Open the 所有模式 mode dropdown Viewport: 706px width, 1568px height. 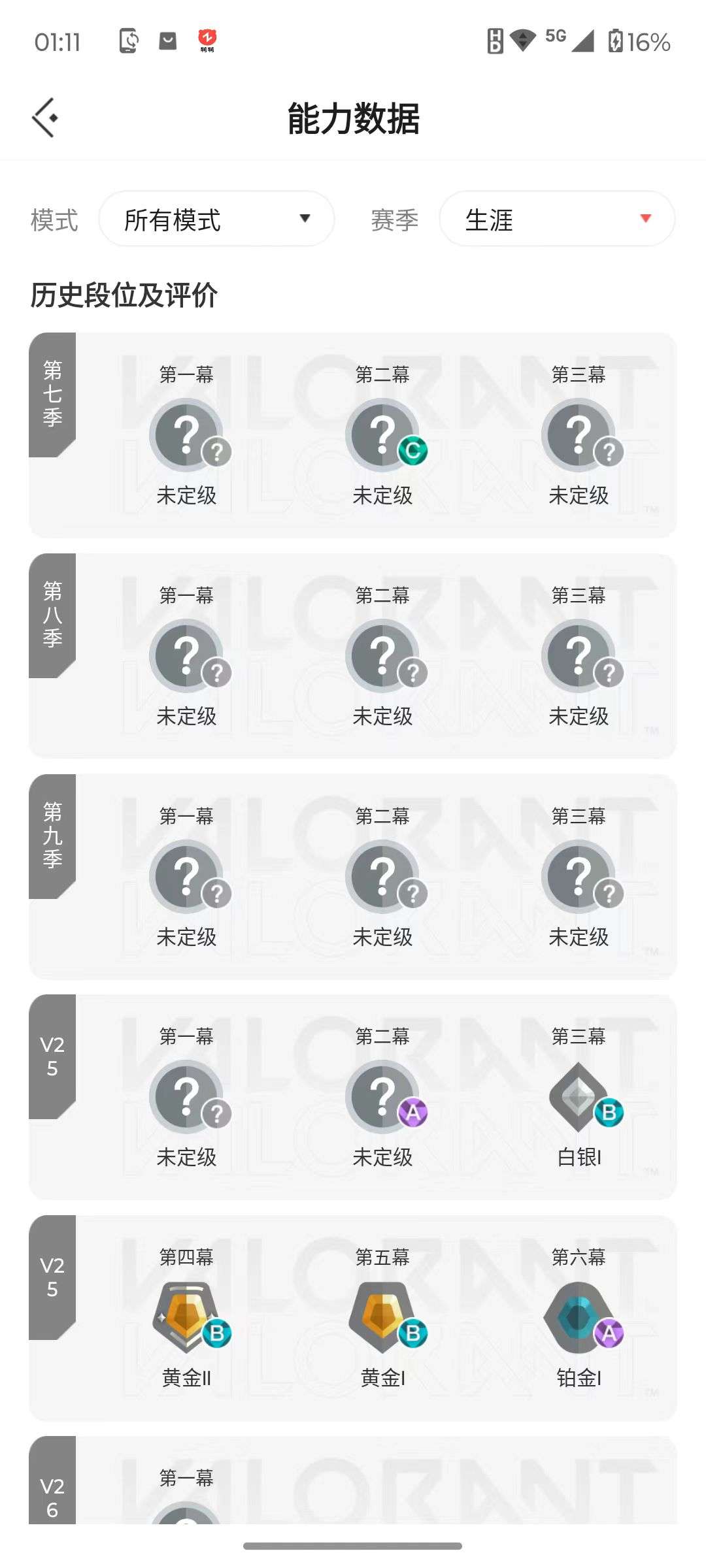pyautogui.click(x=216, y=219)
